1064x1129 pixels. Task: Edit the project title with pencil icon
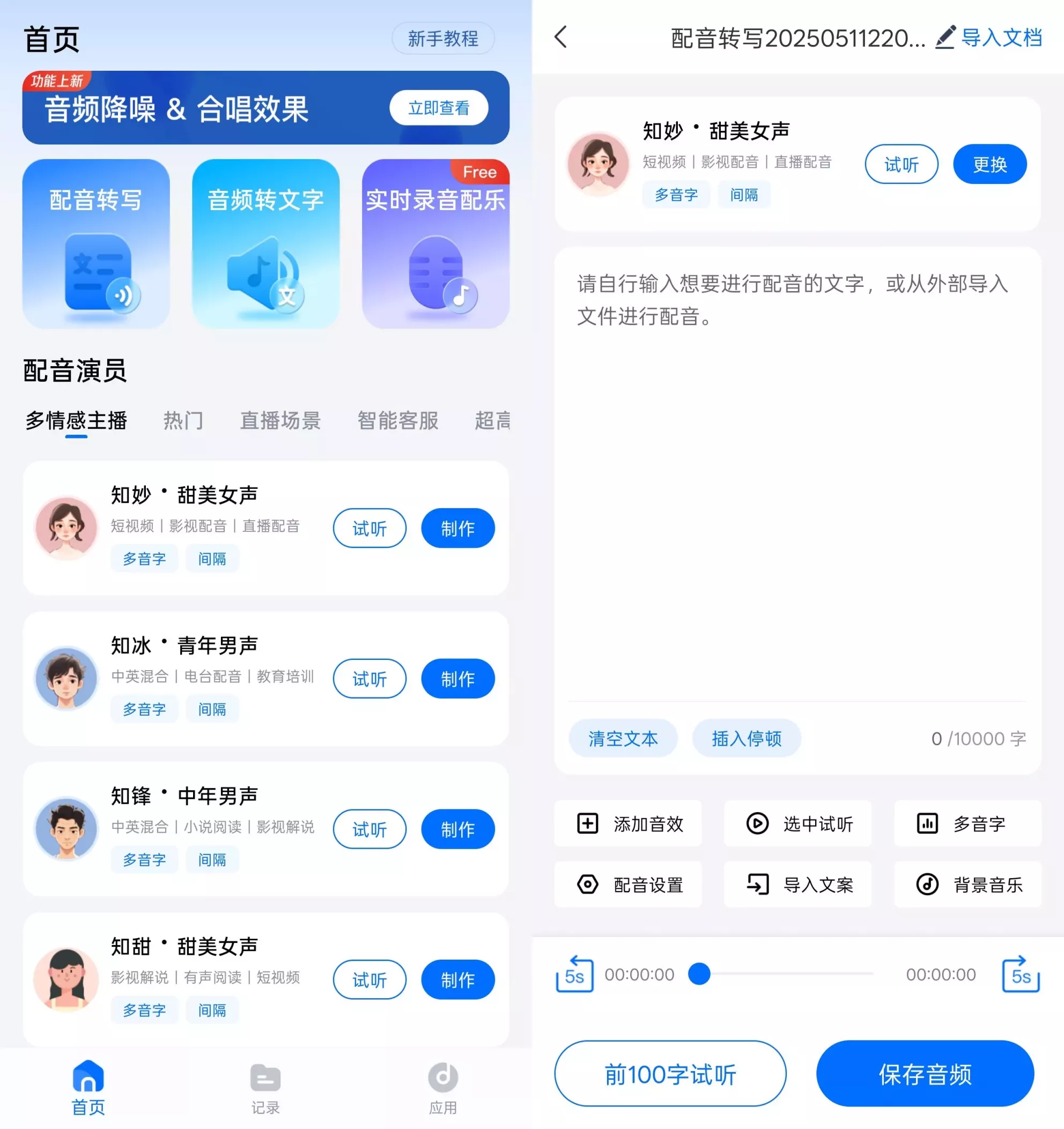click(x=945, y=38)
